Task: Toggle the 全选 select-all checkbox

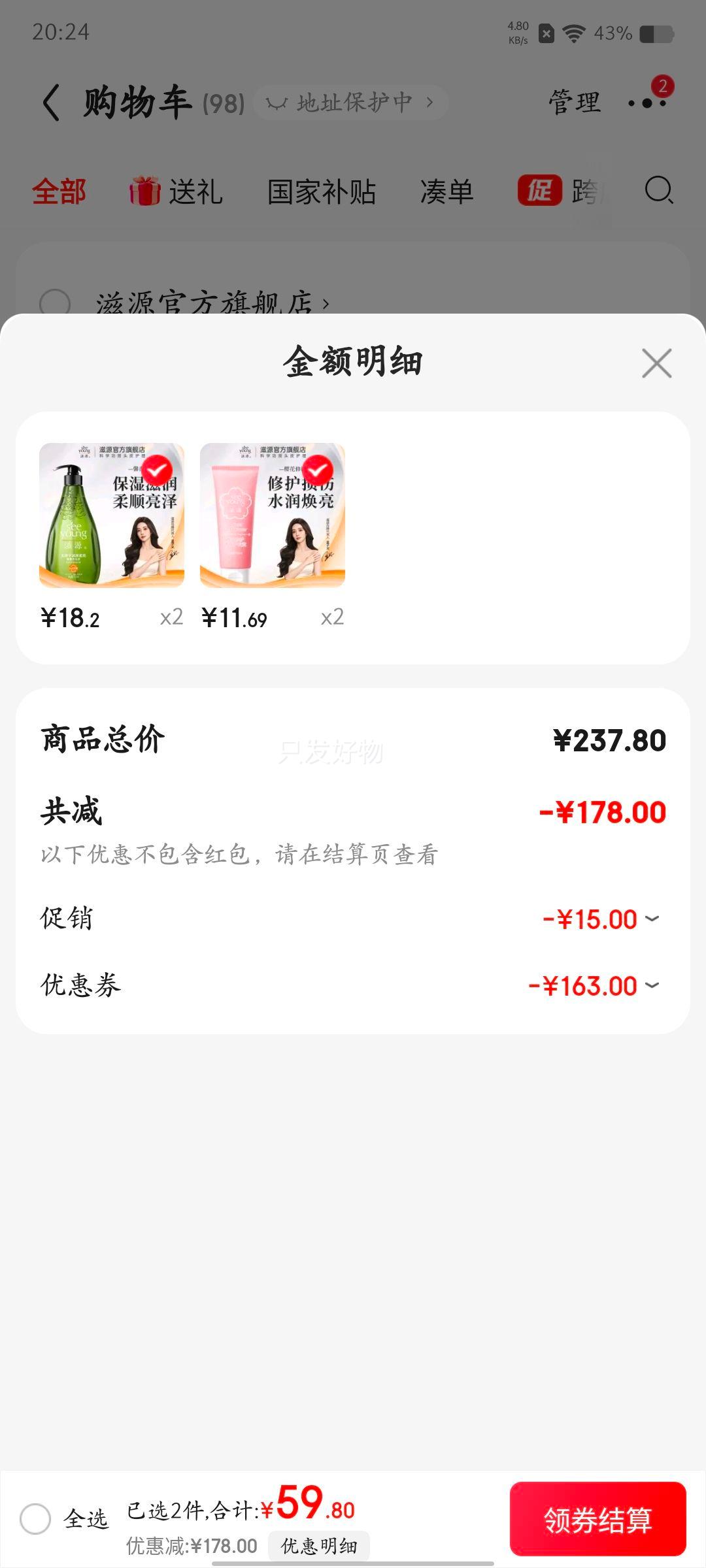Action: (35, 1518)
